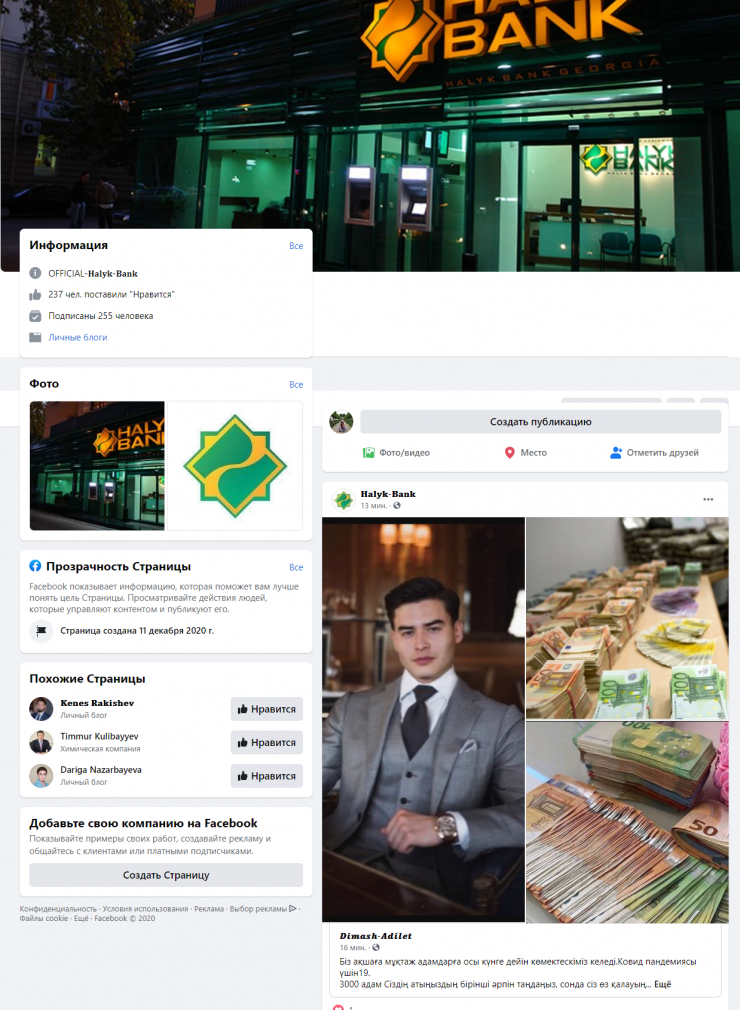Viewport: 740px width, 1010px height.
Task: Open the green logo photo thumbnail
Action: point(234,465)
